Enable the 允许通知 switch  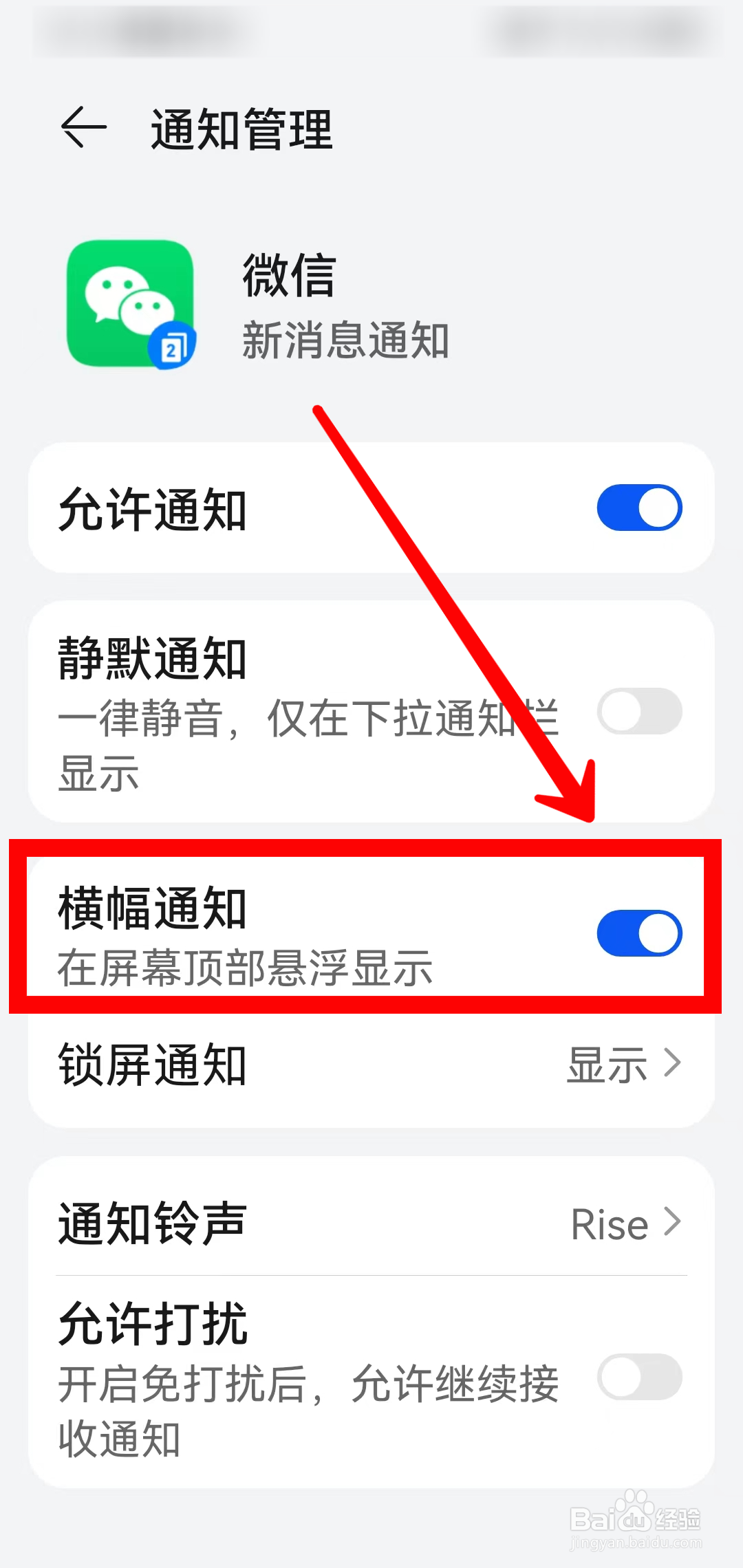[640, 507]
